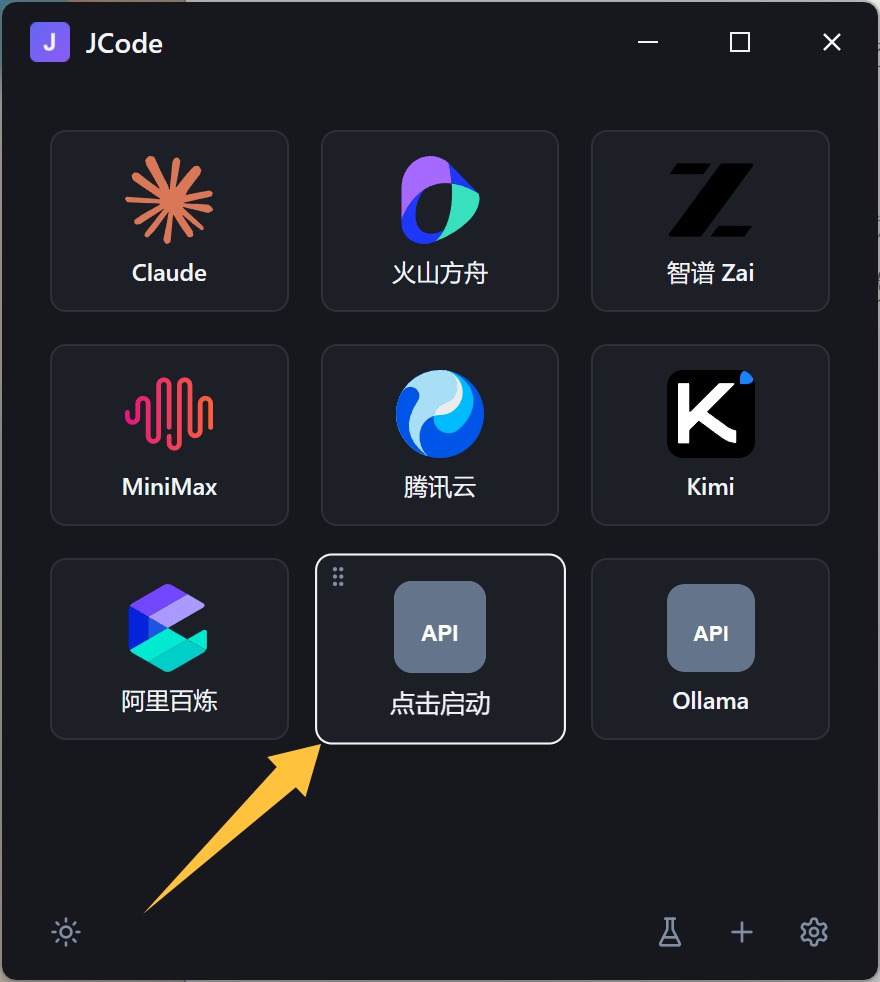Close the JCode window
The width and height of the screenshot is (880, 982).
(x=831, y=42)
